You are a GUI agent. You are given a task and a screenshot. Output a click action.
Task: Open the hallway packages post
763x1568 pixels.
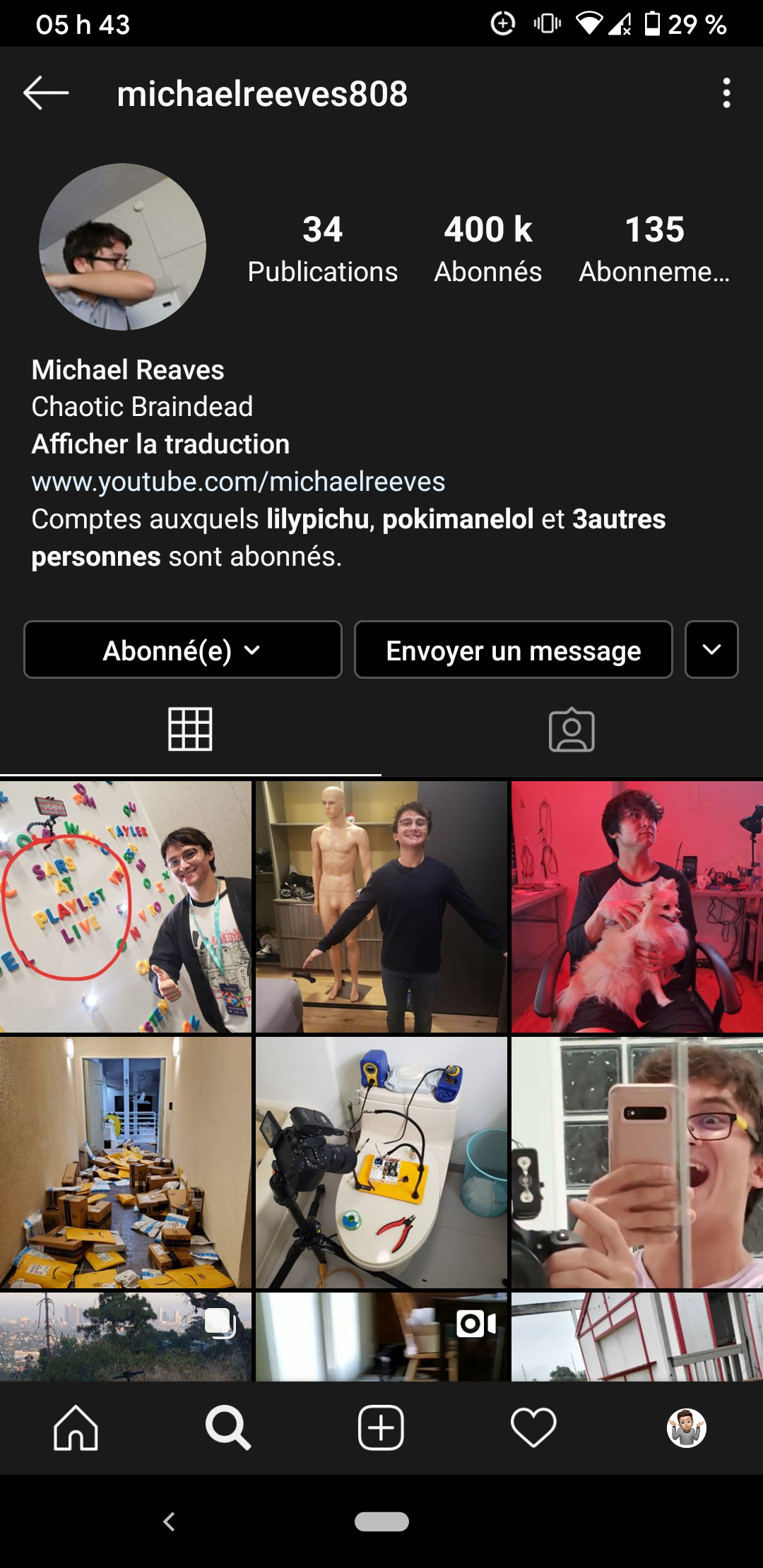[x=126, y=1163]
